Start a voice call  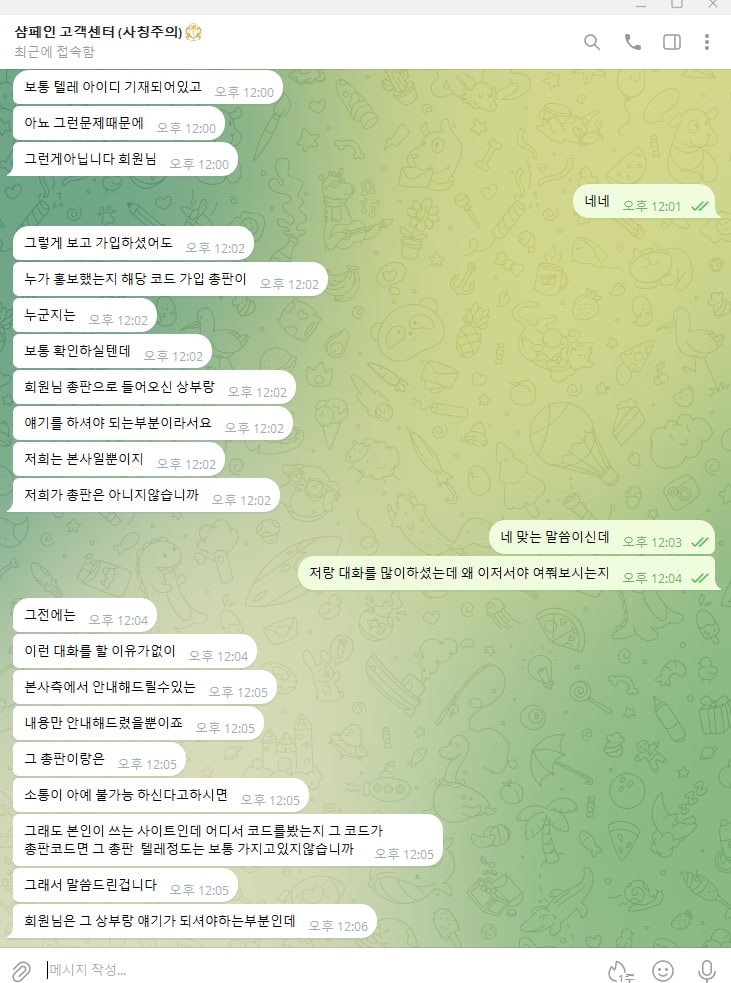pyautogui.click(x=632, y=42)
